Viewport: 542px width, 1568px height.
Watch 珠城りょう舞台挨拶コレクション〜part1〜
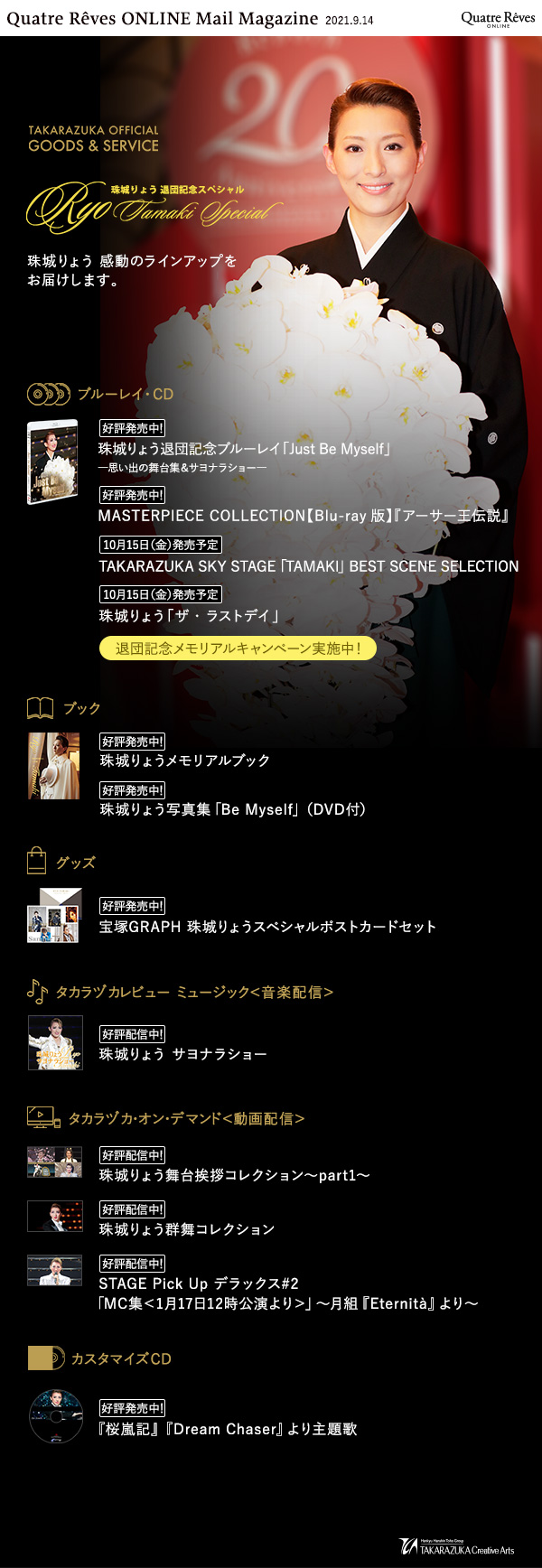[x=234, y=1175]
